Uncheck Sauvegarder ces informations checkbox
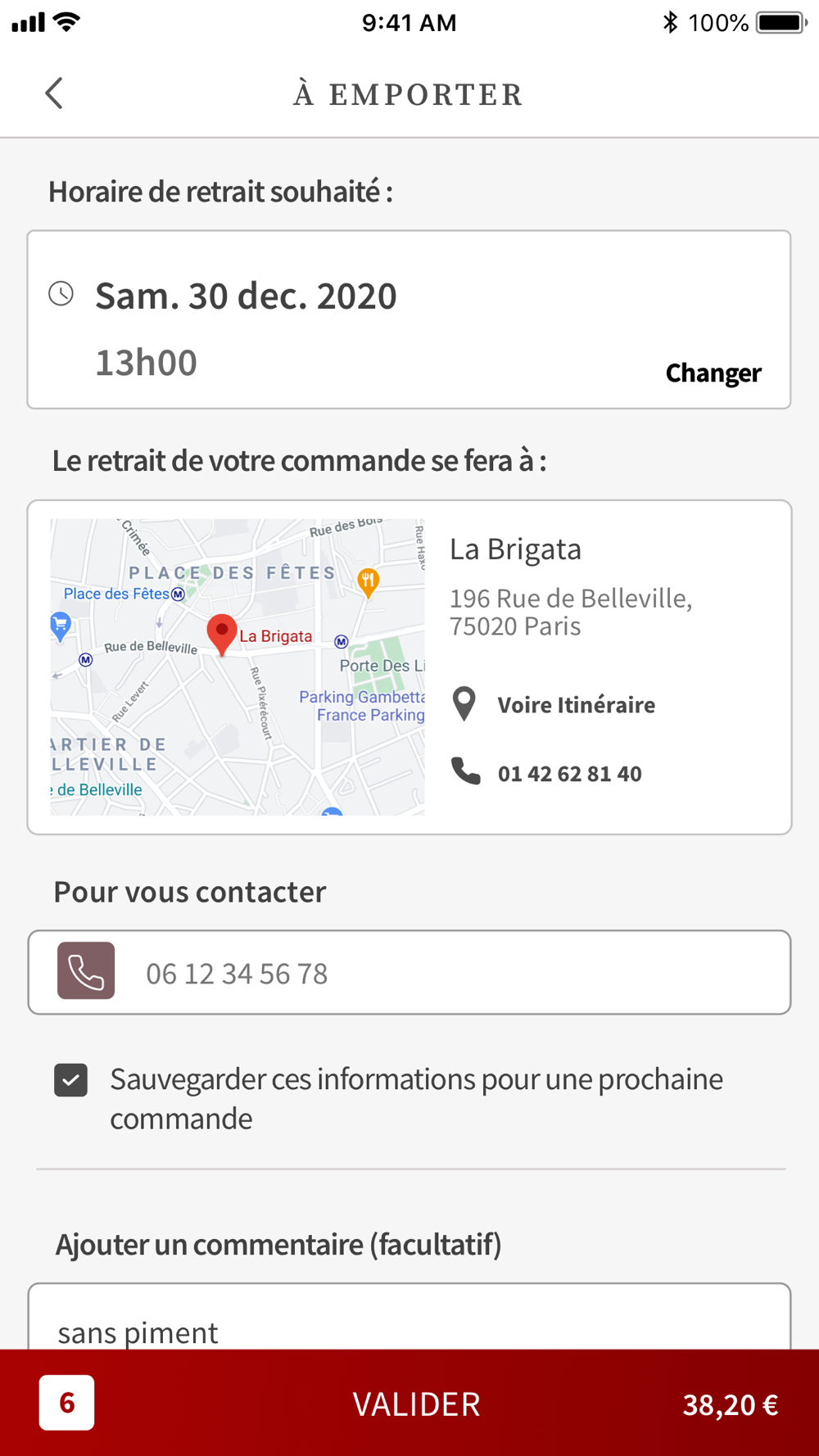 71,1079
